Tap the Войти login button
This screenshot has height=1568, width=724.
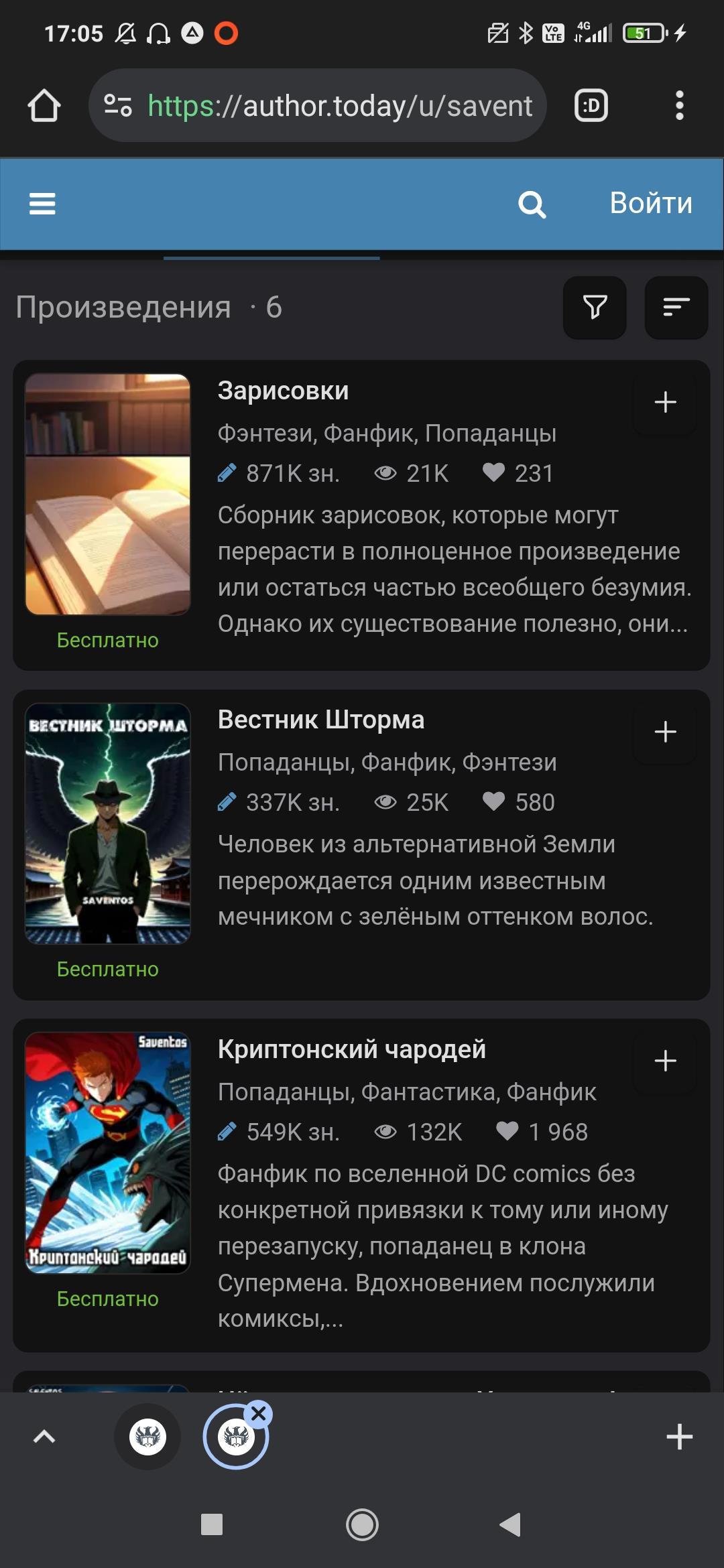(x=650, y=203)
